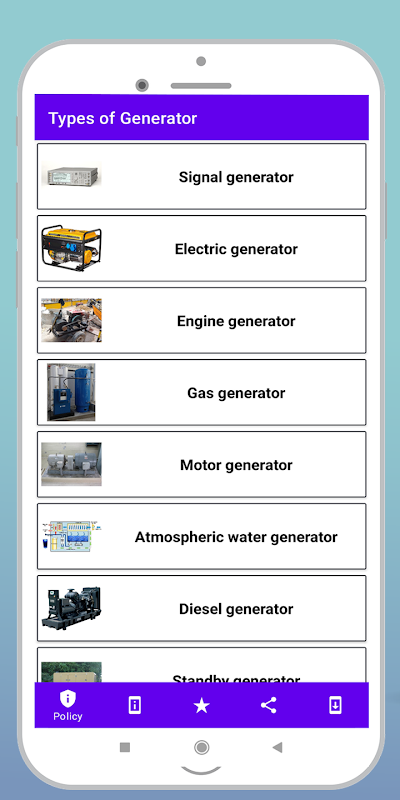The width and height of the screenshot is (400, 800).
Task: Open the Policy tab
Action: coord(68,705)
